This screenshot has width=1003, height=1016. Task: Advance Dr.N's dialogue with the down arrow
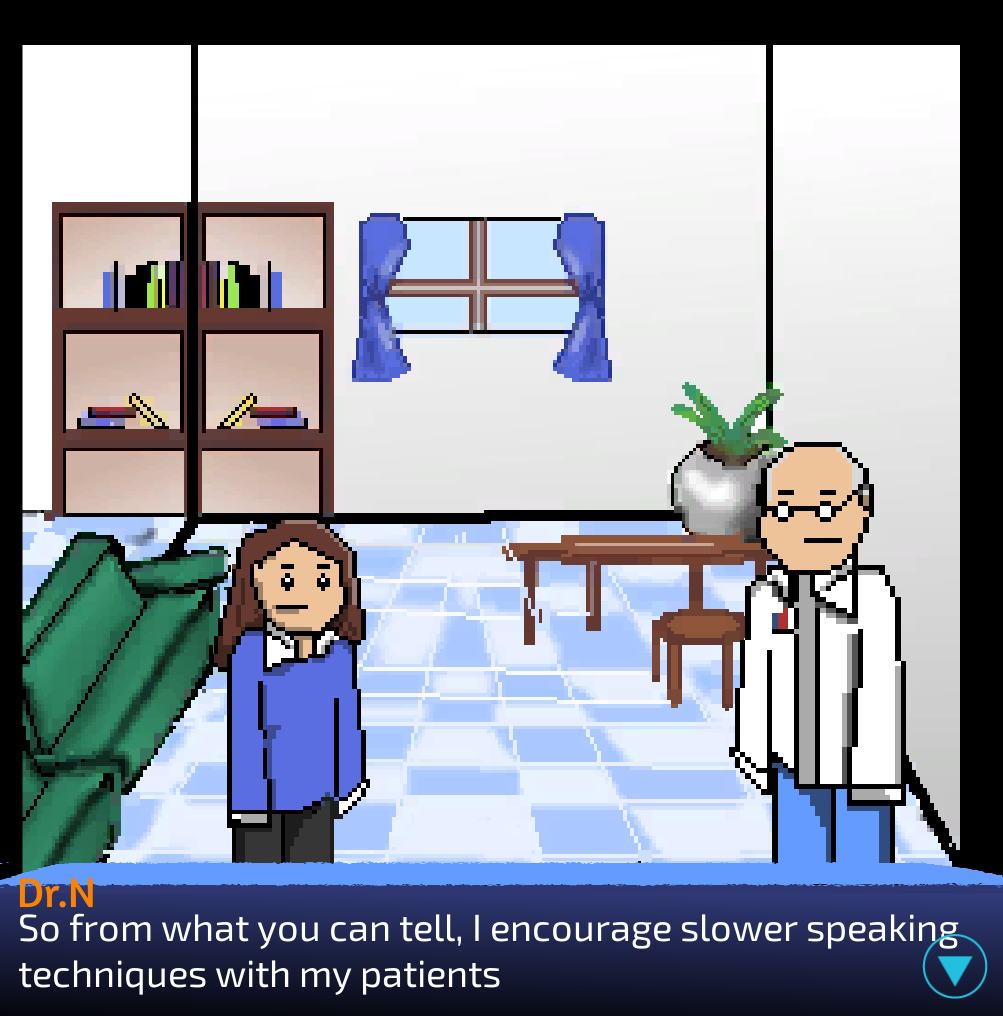click(x=954, y=966)
